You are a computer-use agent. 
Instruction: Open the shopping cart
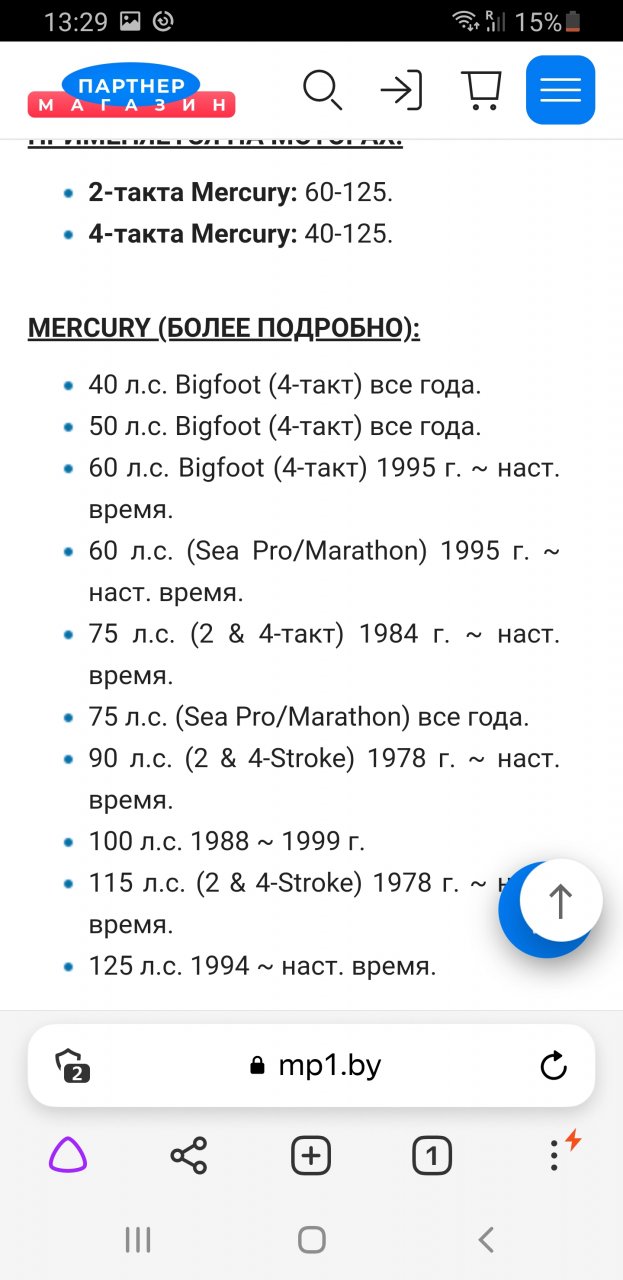481,90
